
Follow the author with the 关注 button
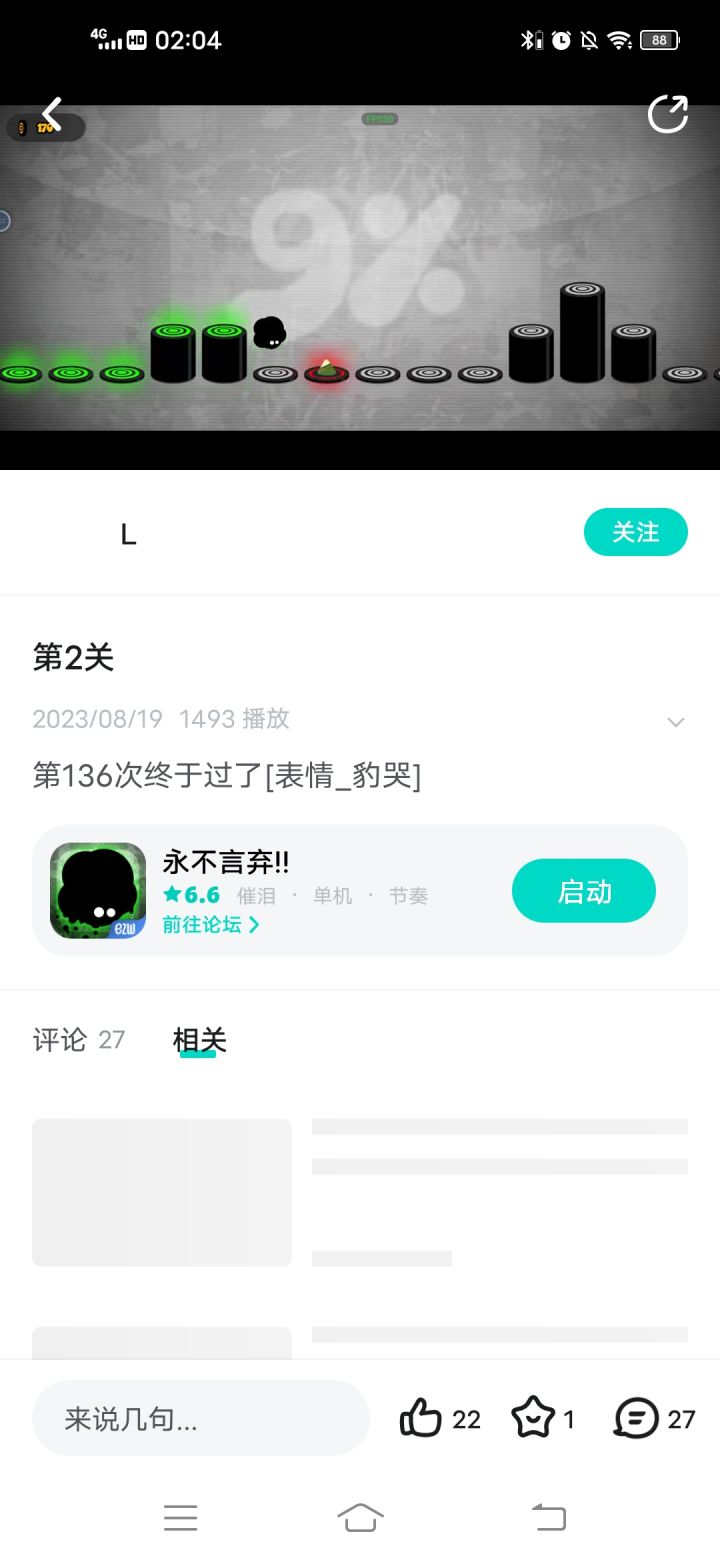click(636, 532)
